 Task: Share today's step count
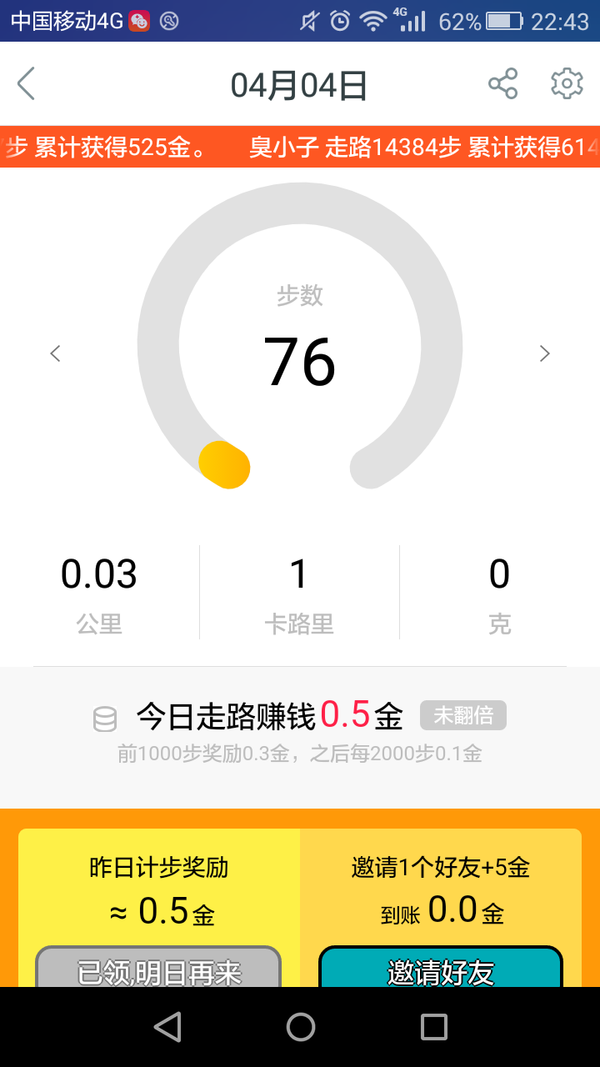click(503, 84)
